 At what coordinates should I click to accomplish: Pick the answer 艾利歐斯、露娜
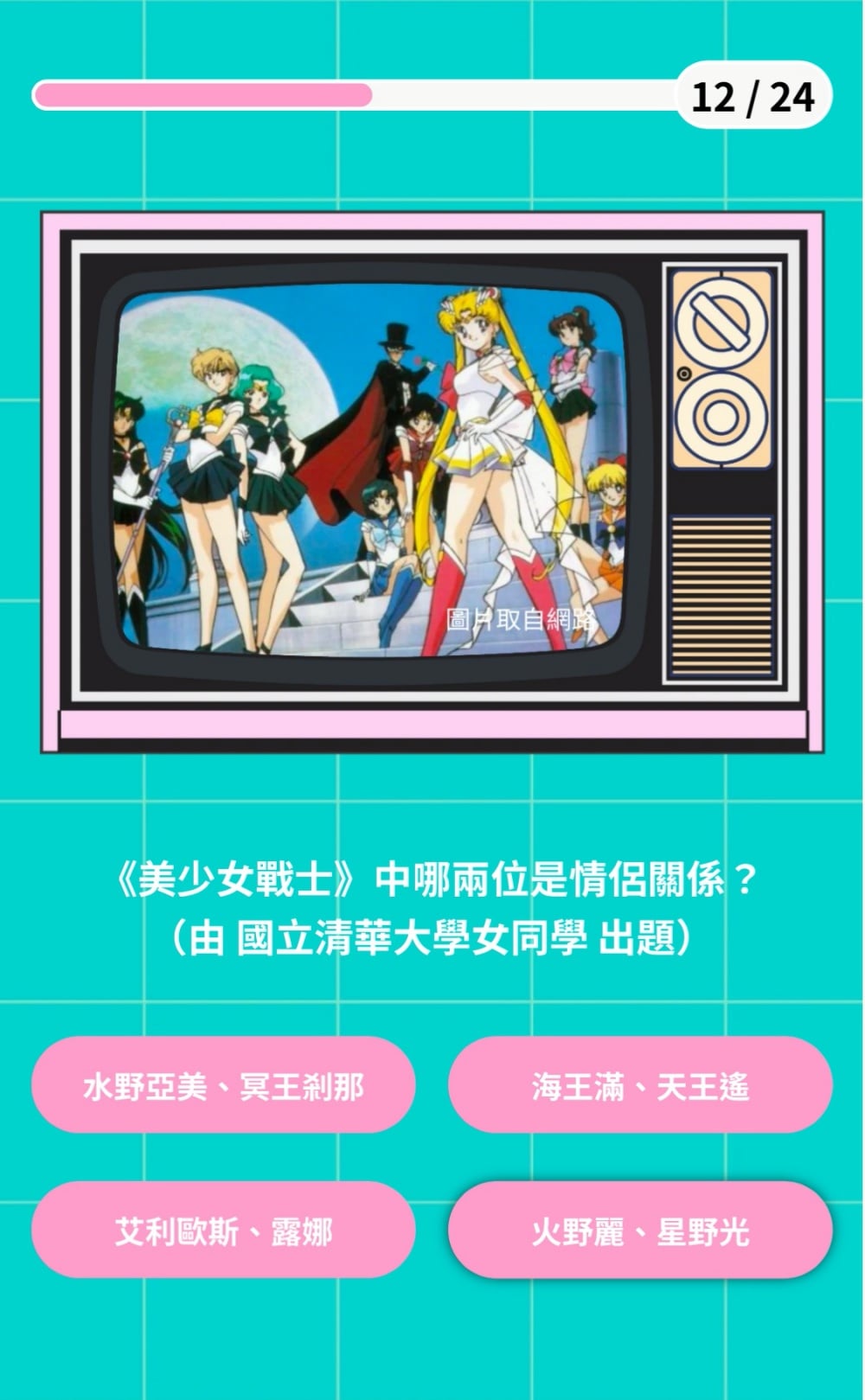tap(223, 1231)
